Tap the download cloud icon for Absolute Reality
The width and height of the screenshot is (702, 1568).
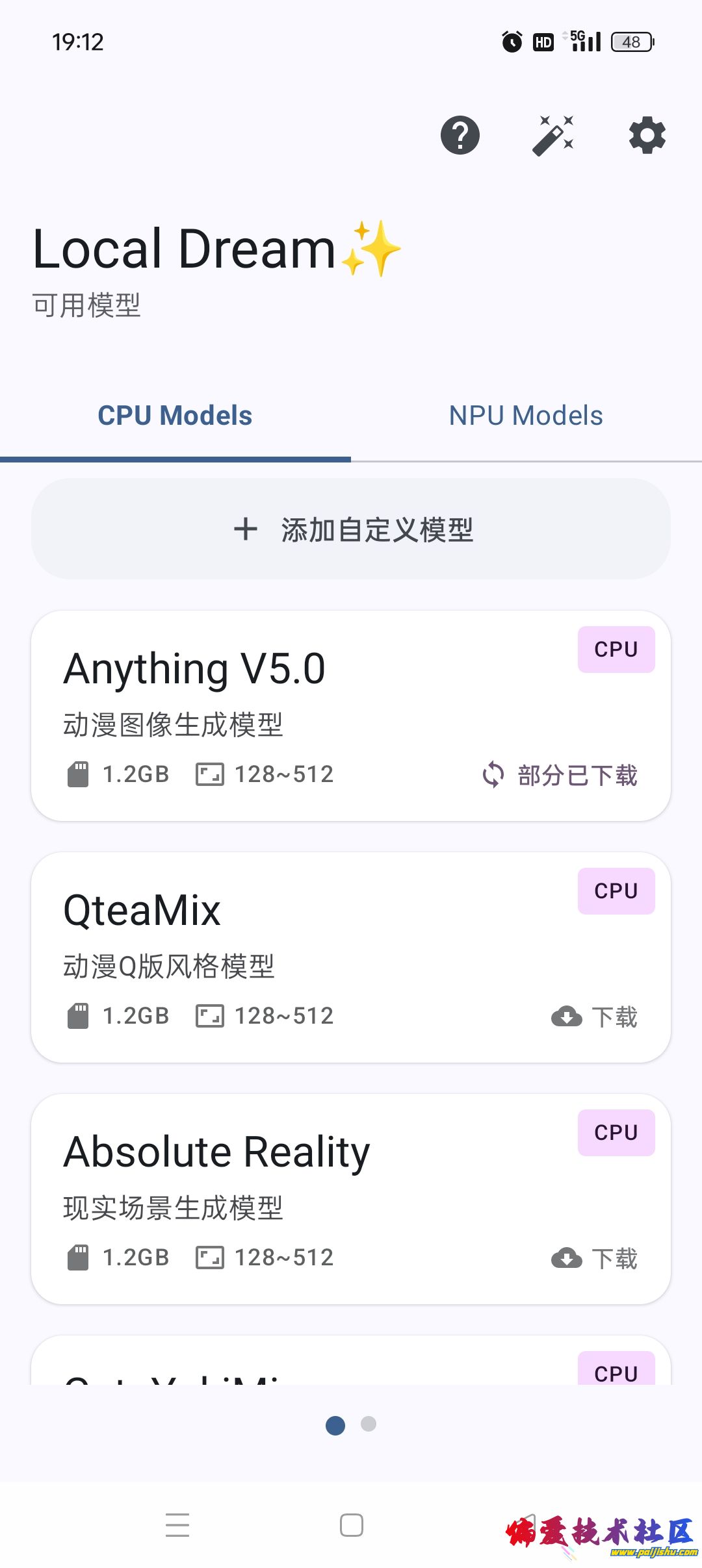pos(567,1258)
